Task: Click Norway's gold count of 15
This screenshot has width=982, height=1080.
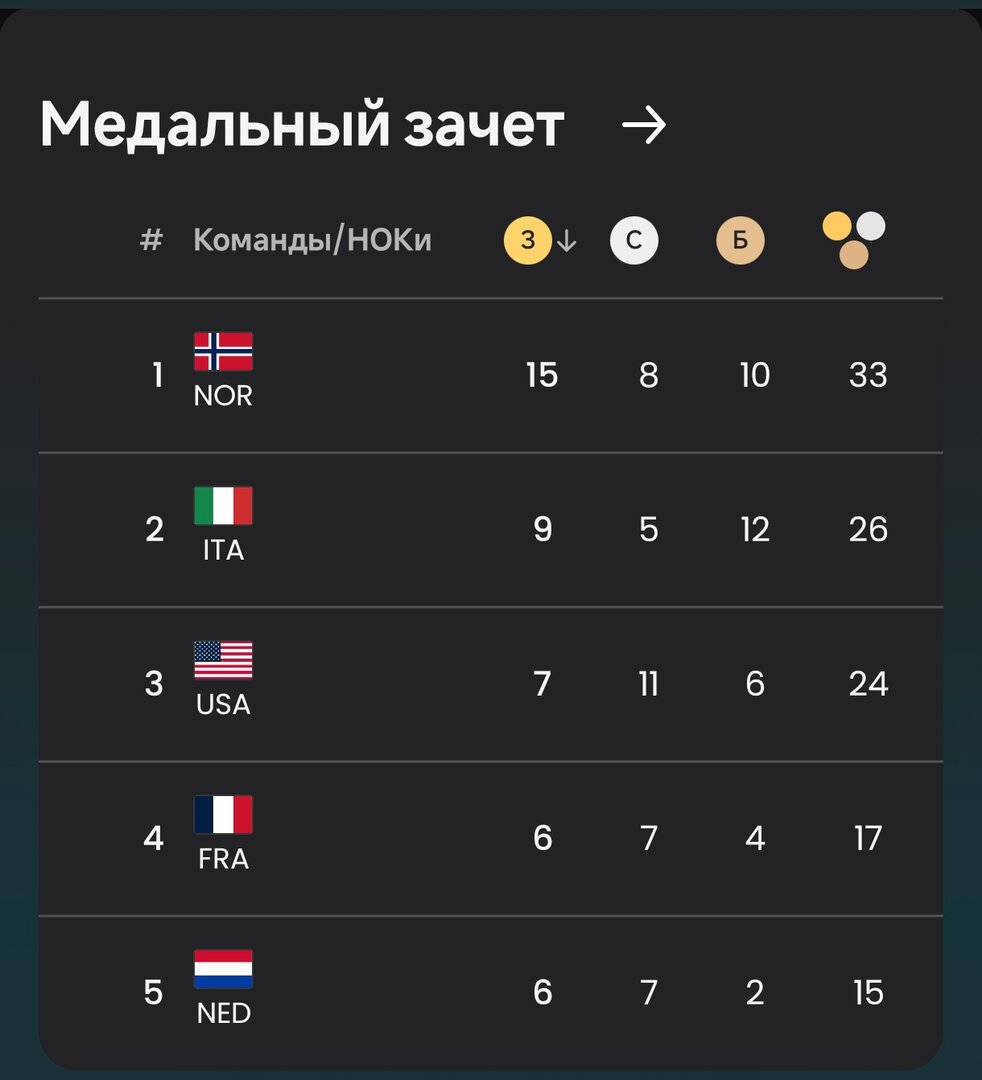Action: pos(542,375)
